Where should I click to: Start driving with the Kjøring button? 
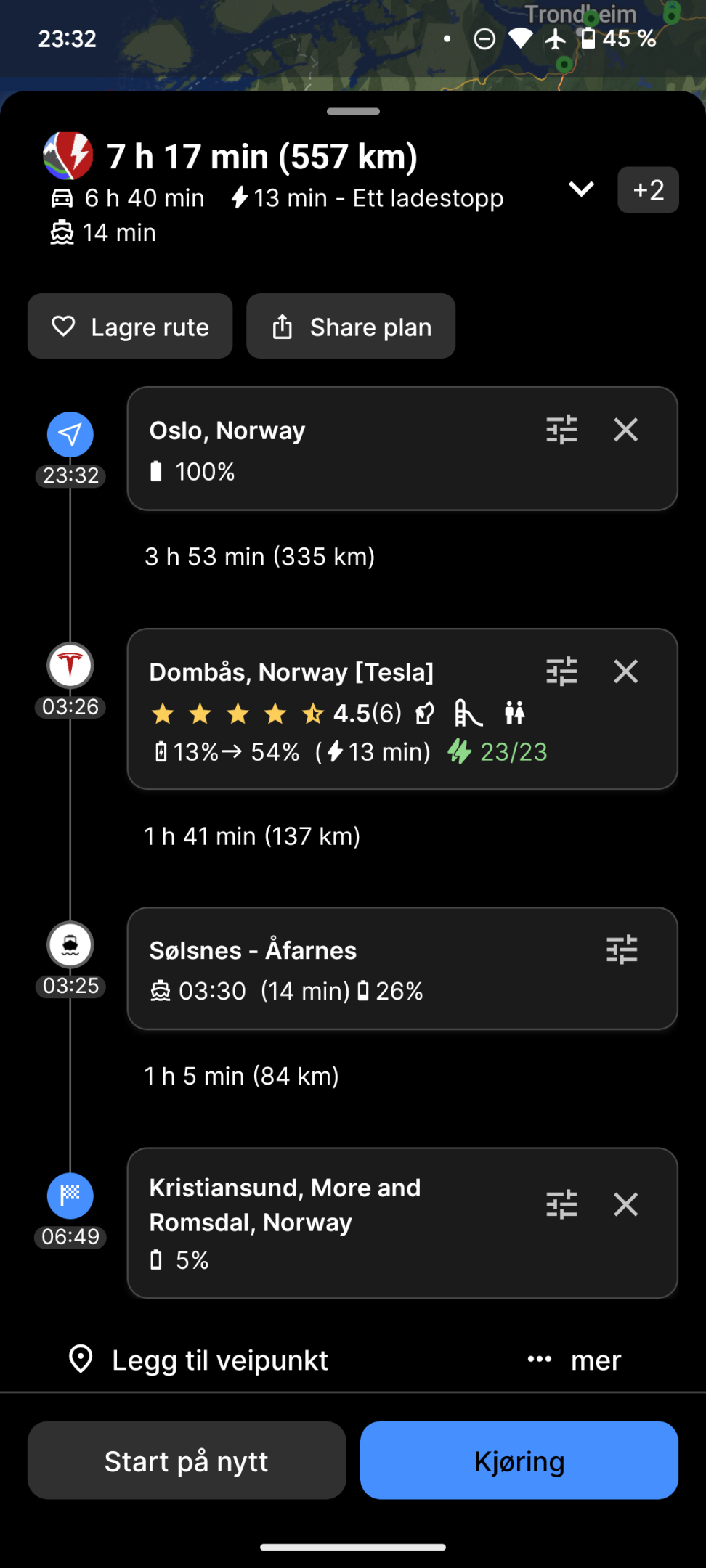pos(519,1461)
